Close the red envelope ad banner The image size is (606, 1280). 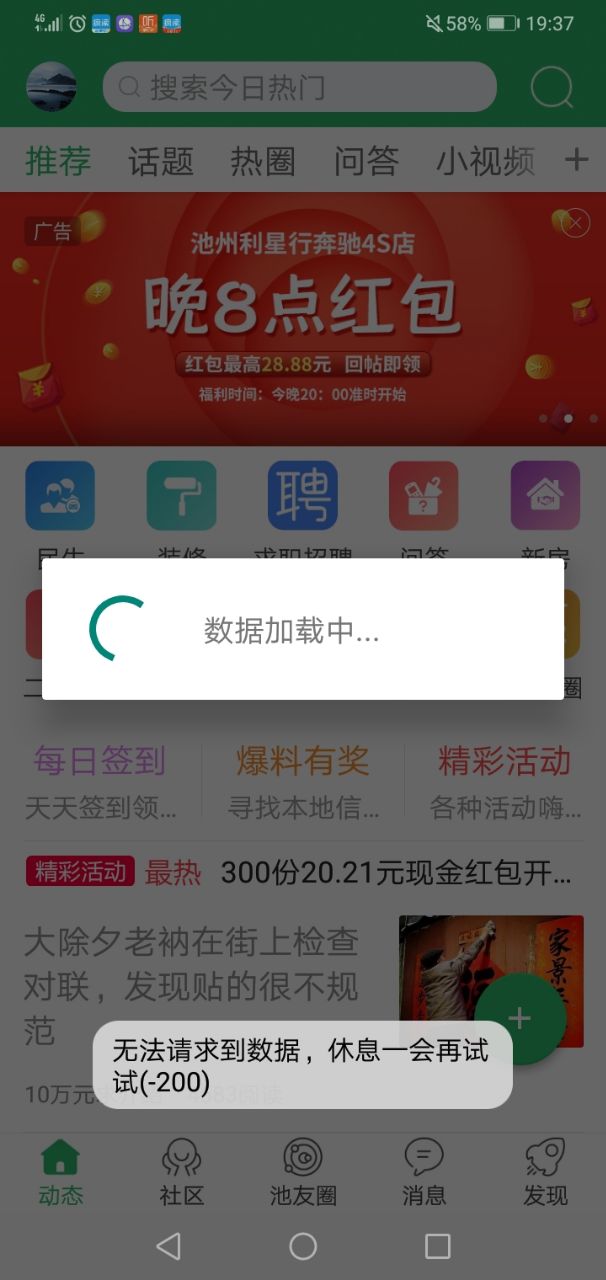click(x=575, y=224)
